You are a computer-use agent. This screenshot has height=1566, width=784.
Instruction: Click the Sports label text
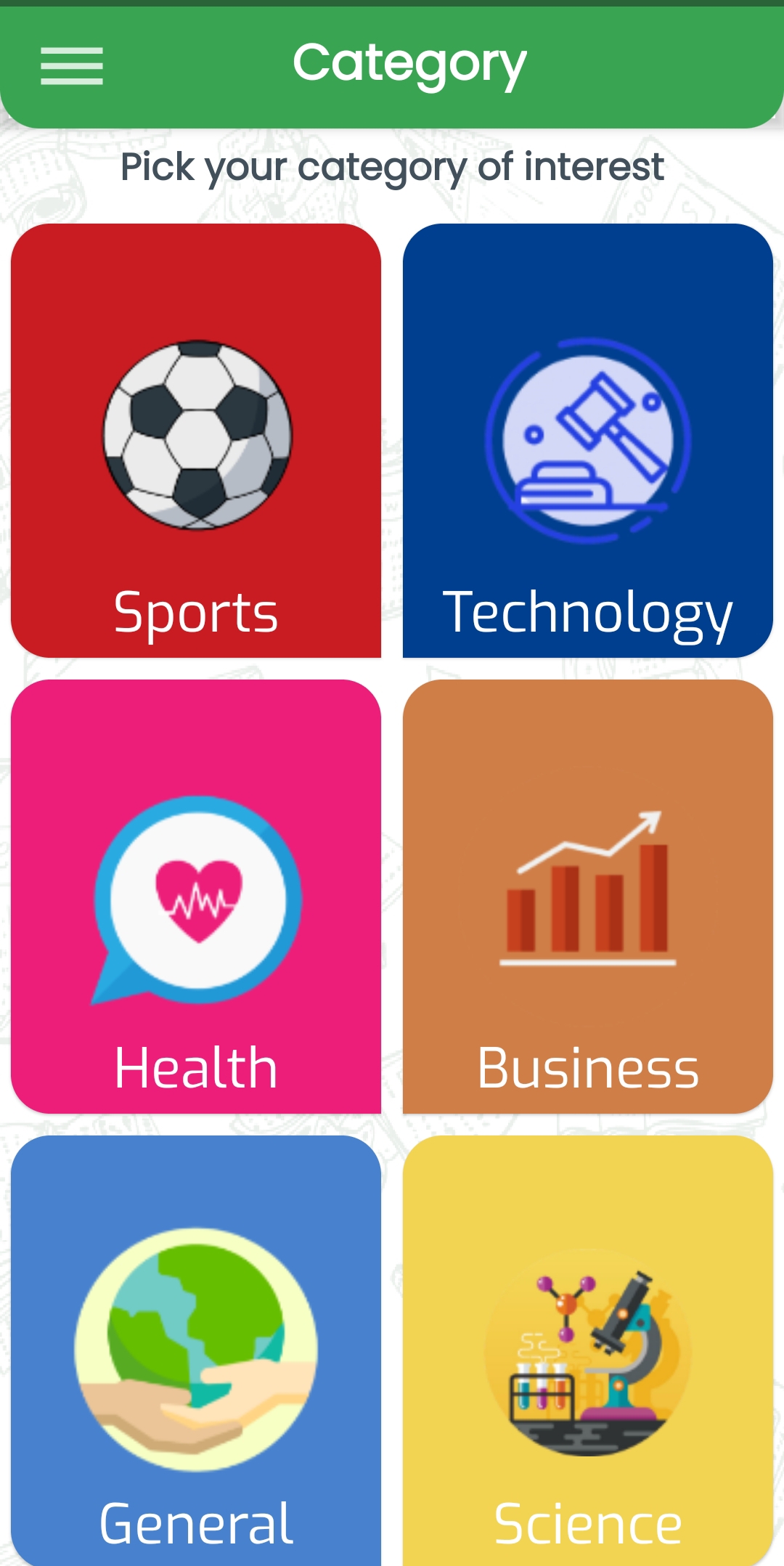tap(196, 614)
